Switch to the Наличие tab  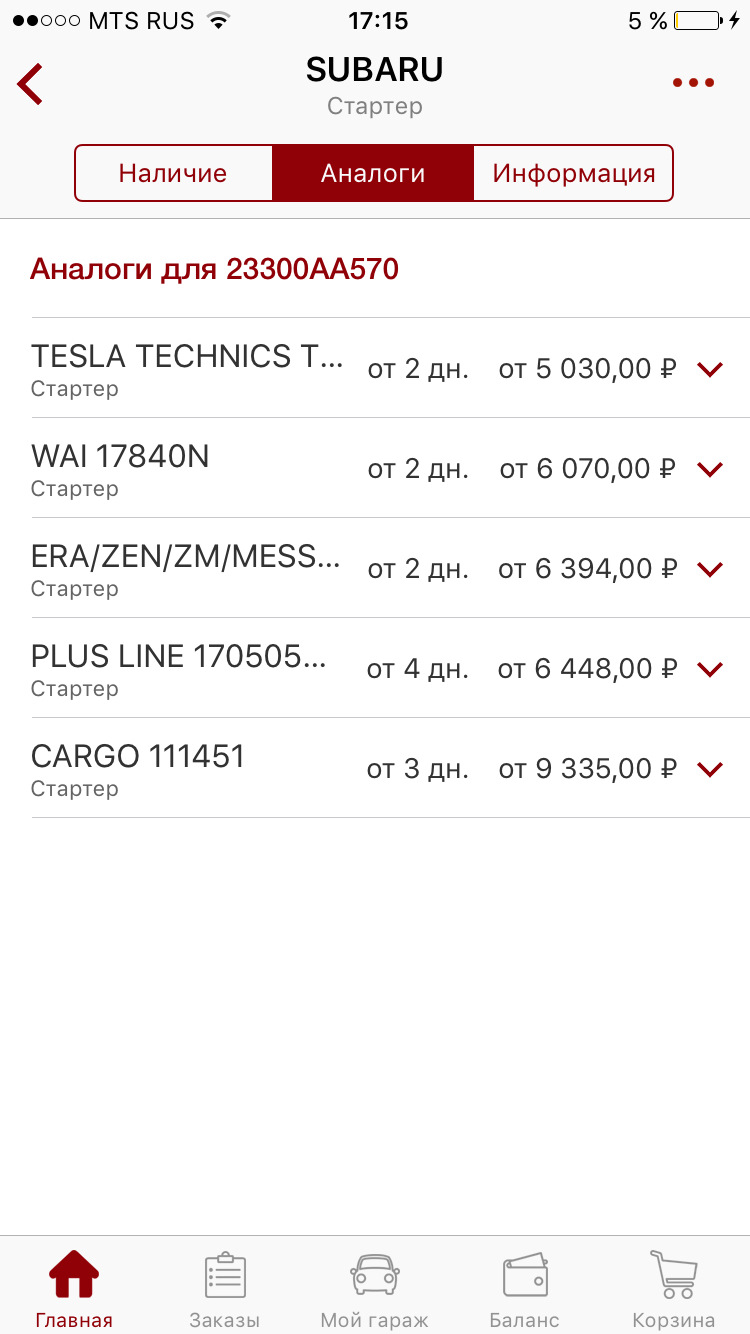[x=173, y=173]
